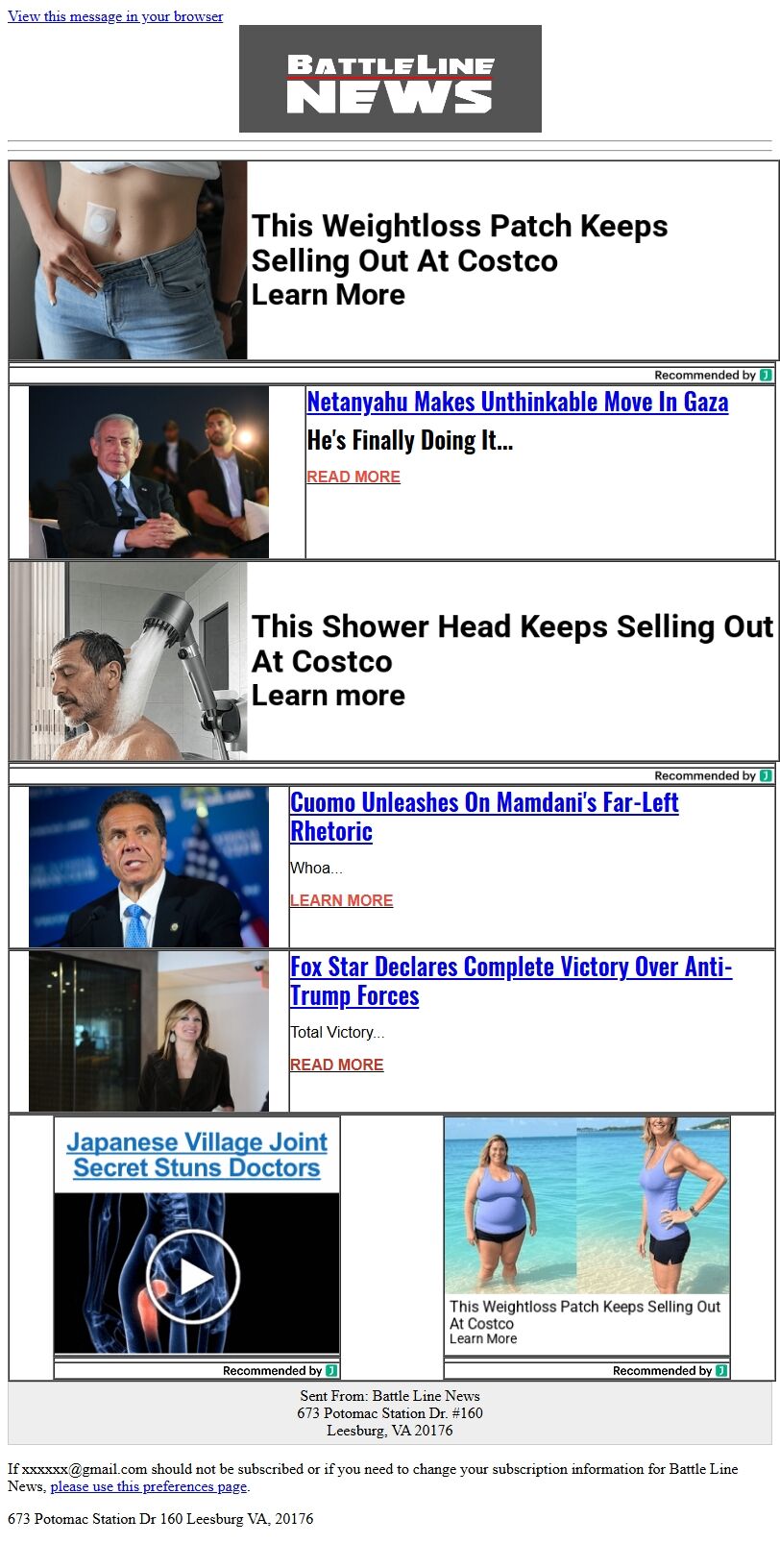Viewport: 780px width, 1568px height.
Task: Tap READ MORE under the Fox Star story
Action: (336, 1065)
